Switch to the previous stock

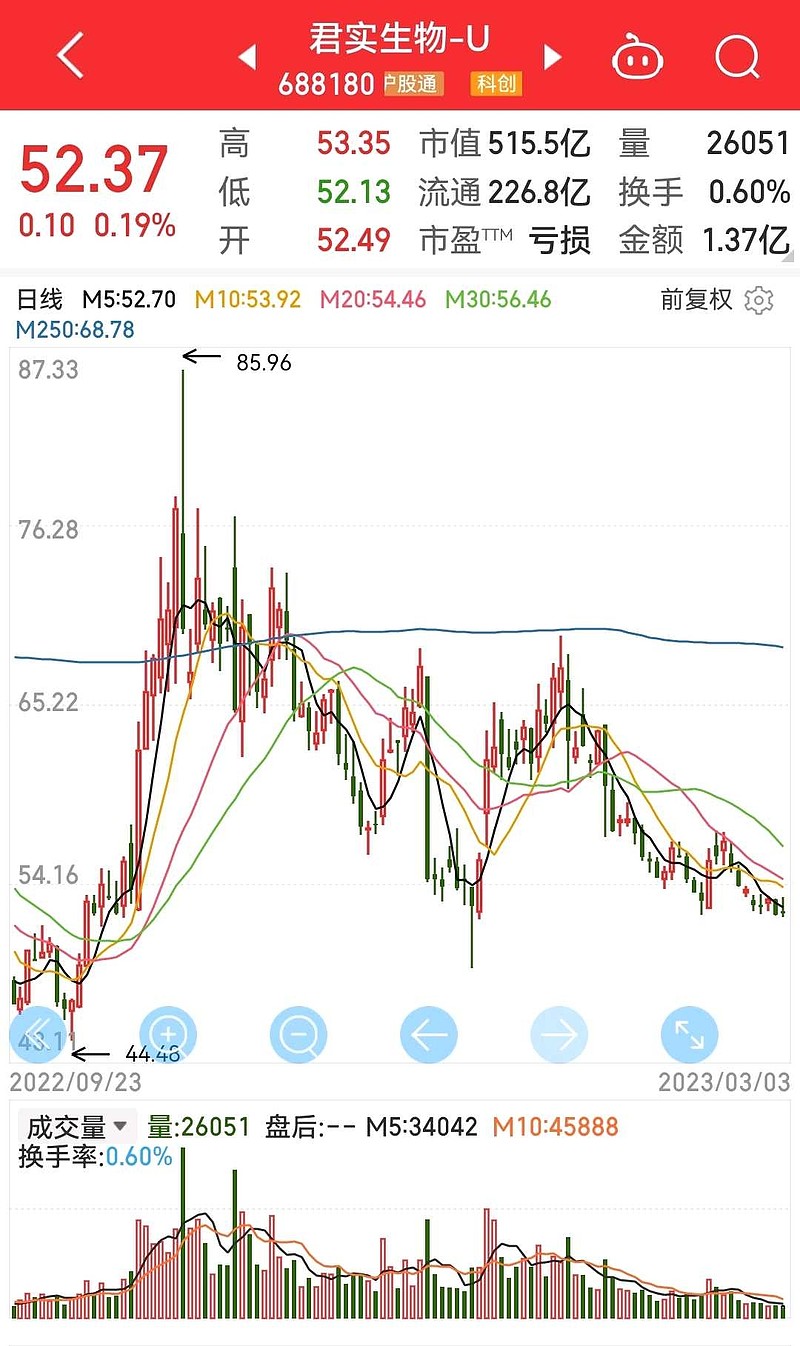pos(248,57)
